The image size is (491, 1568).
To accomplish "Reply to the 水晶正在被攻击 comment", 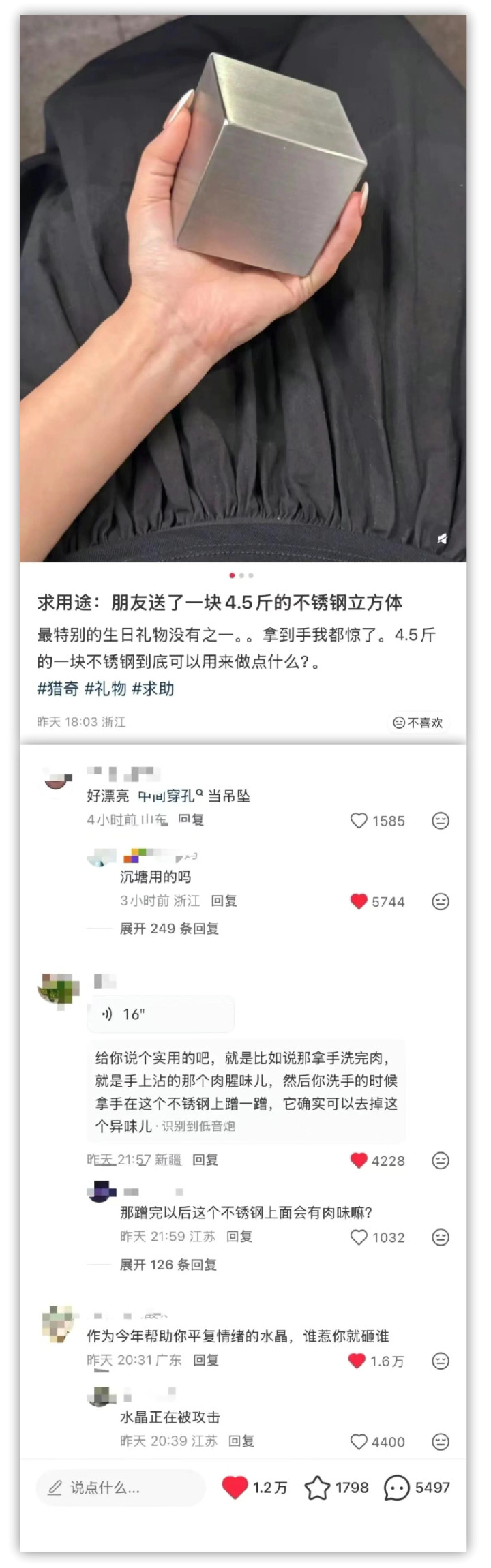I will pos(241,1441).
